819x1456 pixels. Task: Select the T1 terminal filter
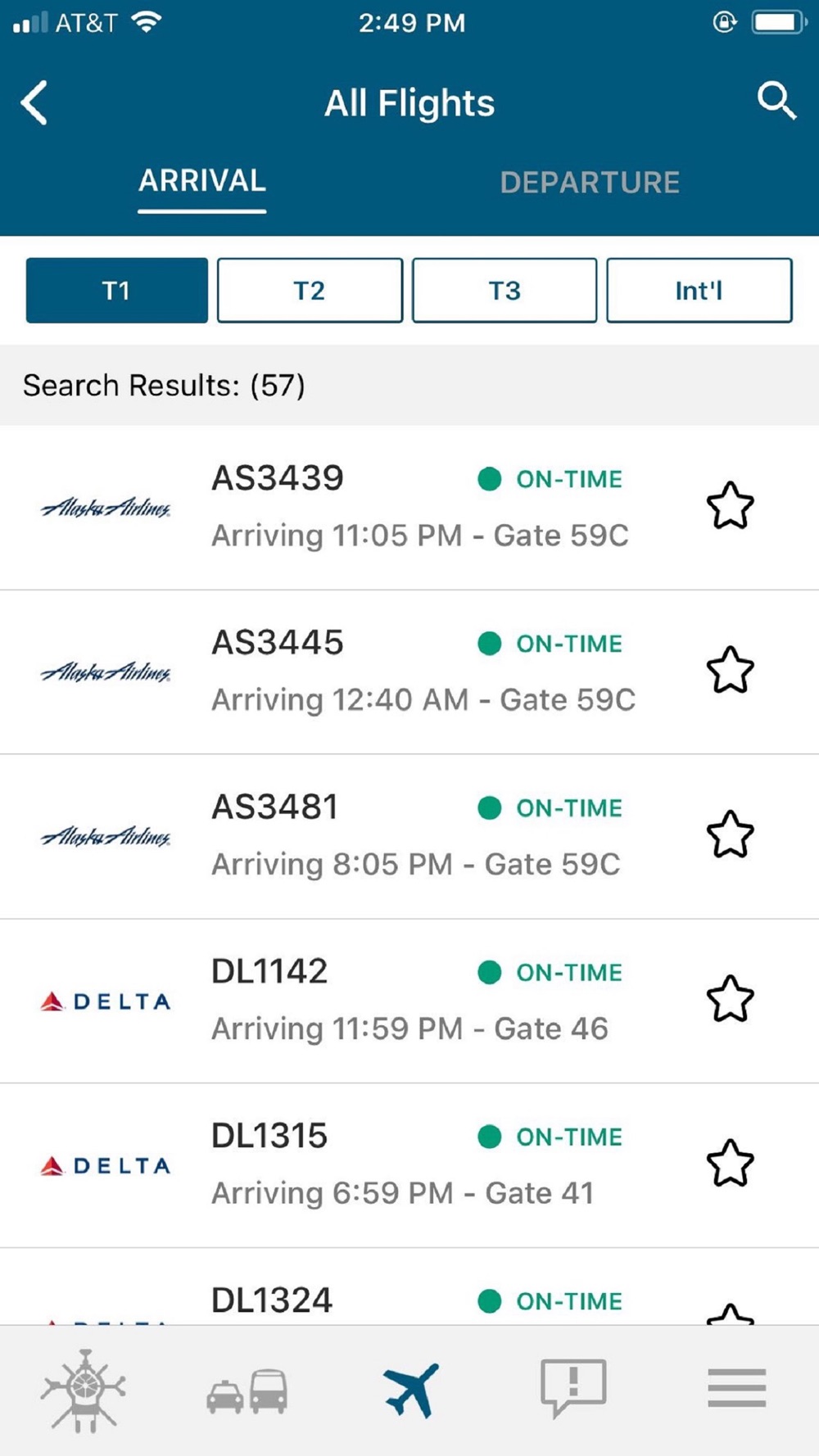point(117,291)
